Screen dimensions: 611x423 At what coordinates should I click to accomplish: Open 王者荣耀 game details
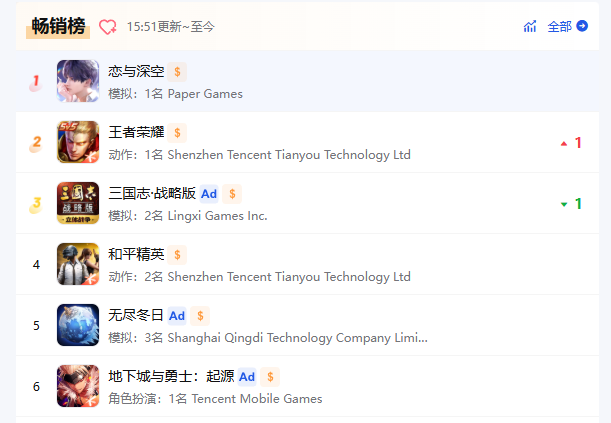click(136, 133)
